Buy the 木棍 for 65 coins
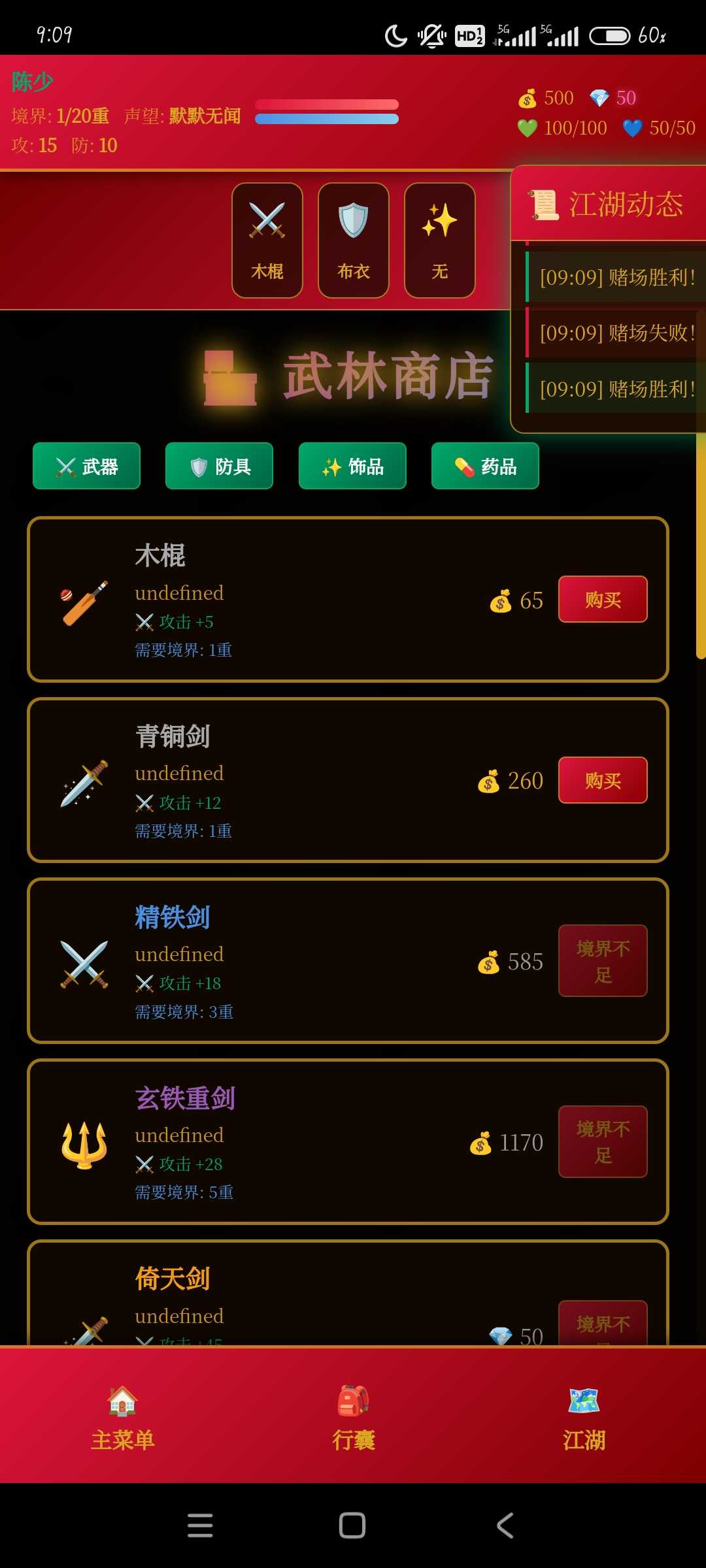The height and width of the screenshot is (1568, 706). coord(602,599)
